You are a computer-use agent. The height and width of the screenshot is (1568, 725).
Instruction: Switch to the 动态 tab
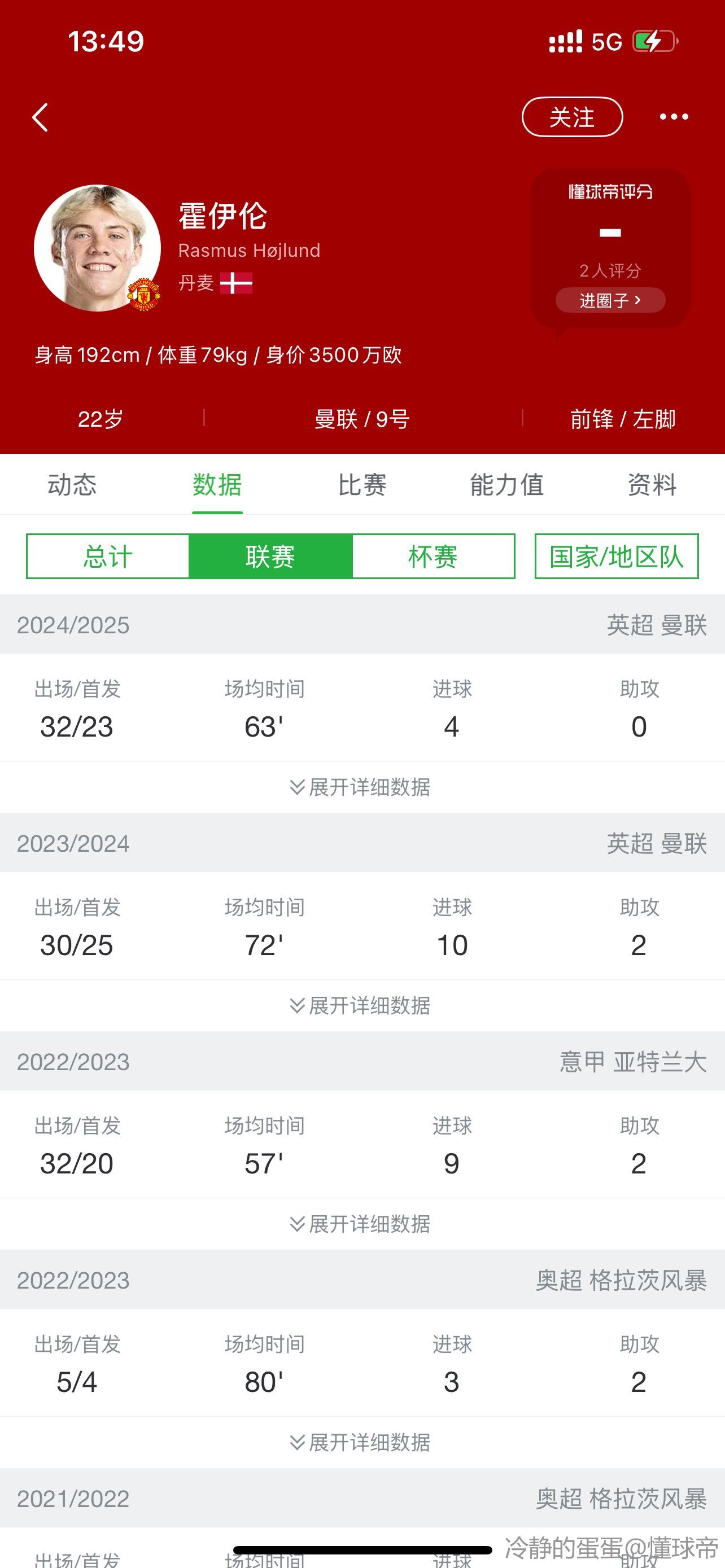72,485
